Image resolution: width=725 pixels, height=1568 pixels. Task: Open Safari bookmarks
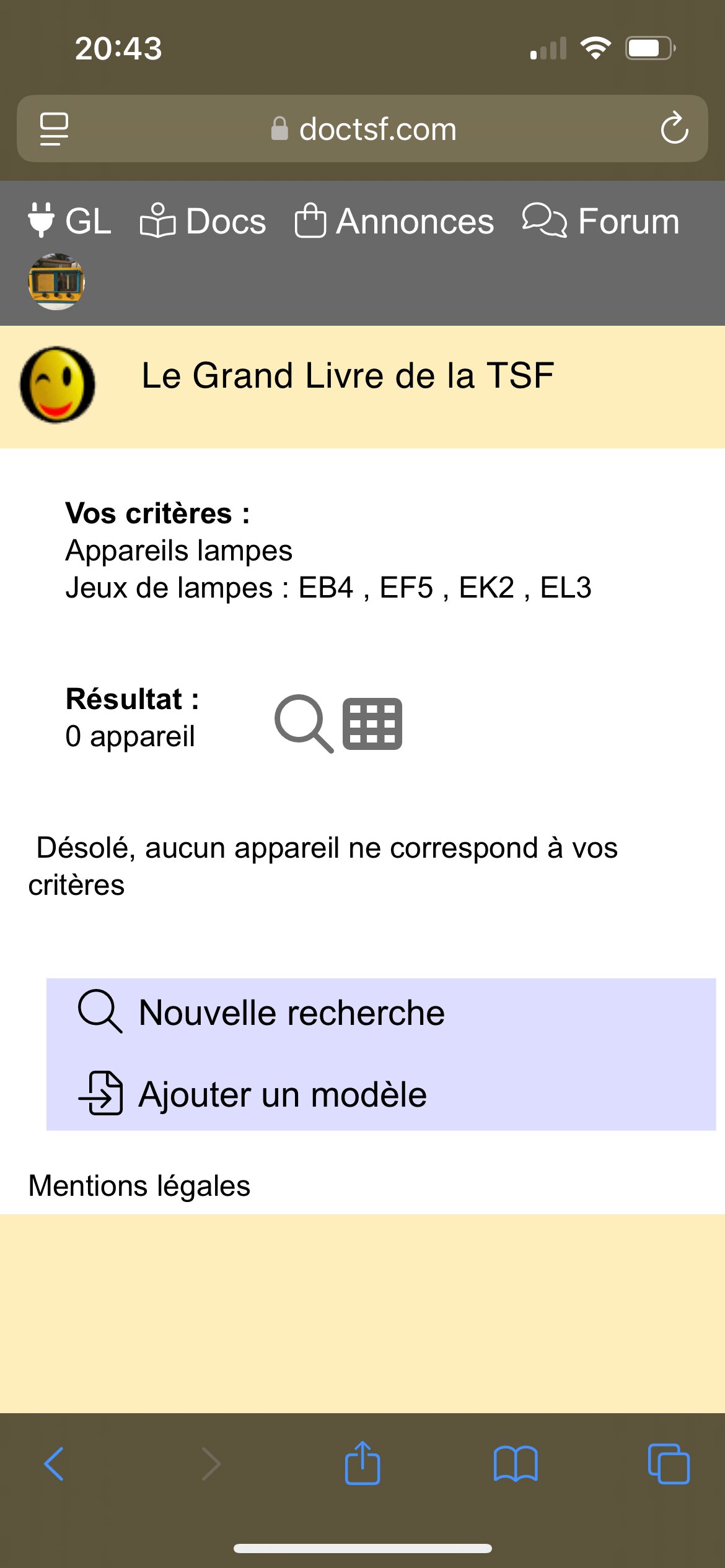click(x=516, y=1464)
